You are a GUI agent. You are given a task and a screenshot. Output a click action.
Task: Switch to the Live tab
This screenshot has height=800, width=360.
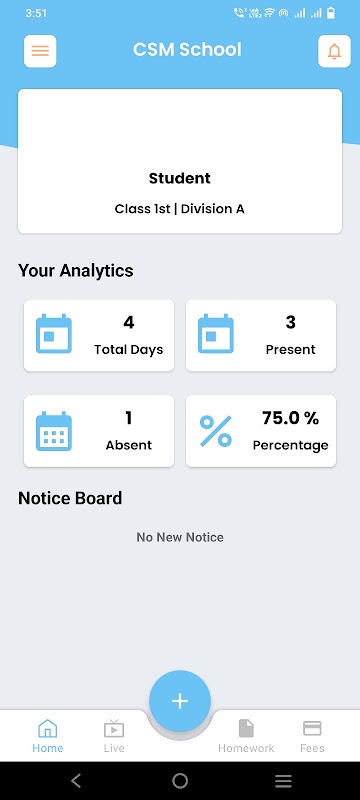[x=114, y=736]
